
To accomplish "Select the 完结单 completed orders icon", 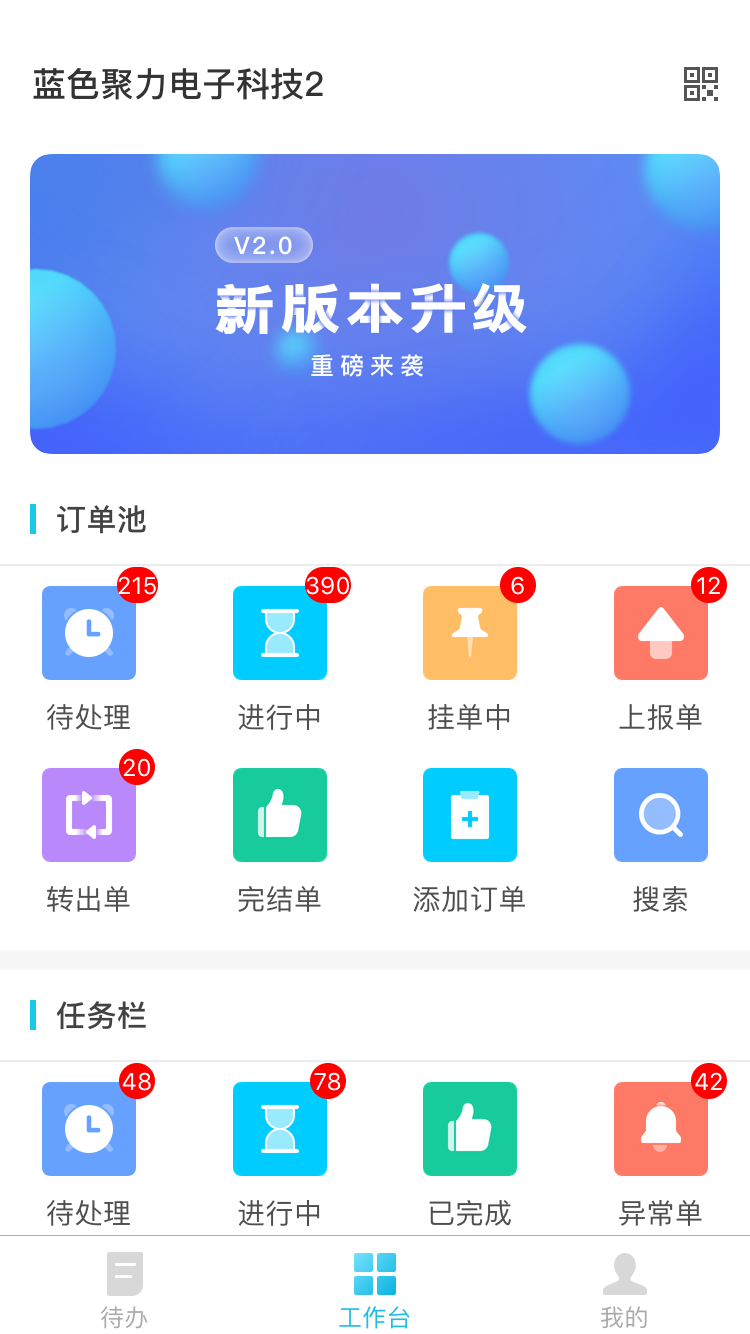I will (x=280, y=815).
